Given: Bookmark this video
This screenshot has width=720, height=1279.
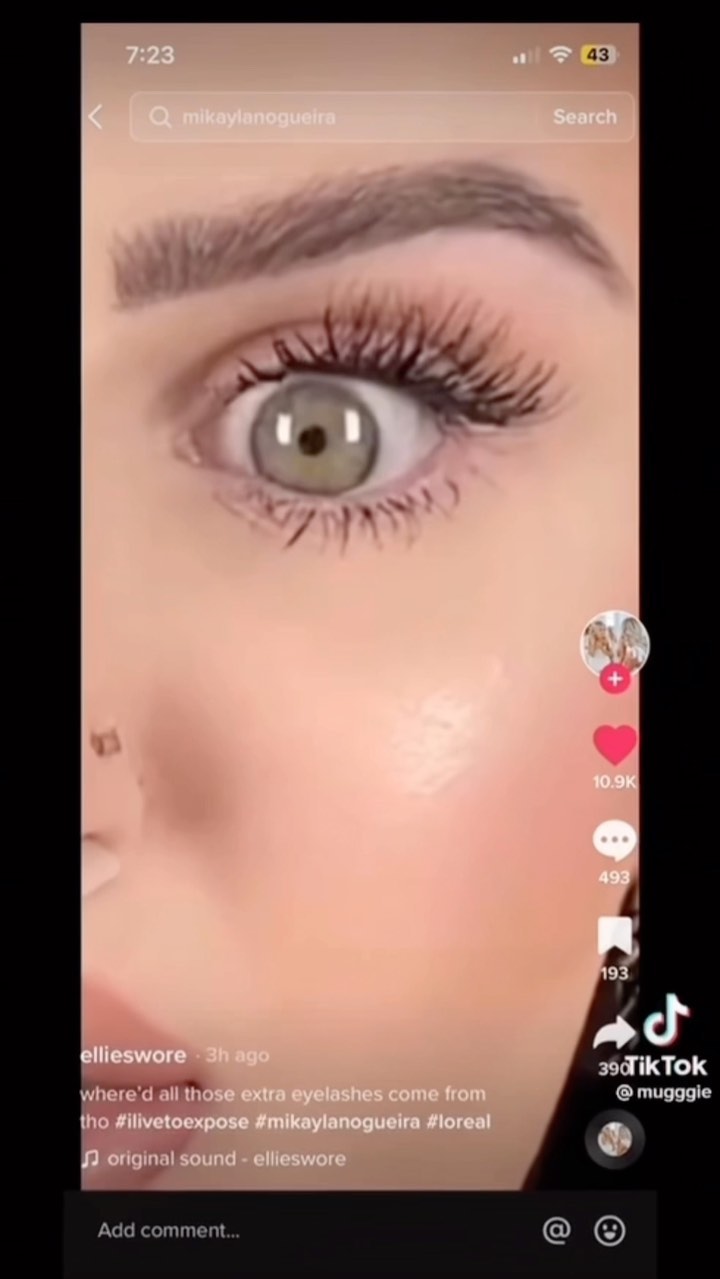Looking at the screenshot, I should pos(614,936).
